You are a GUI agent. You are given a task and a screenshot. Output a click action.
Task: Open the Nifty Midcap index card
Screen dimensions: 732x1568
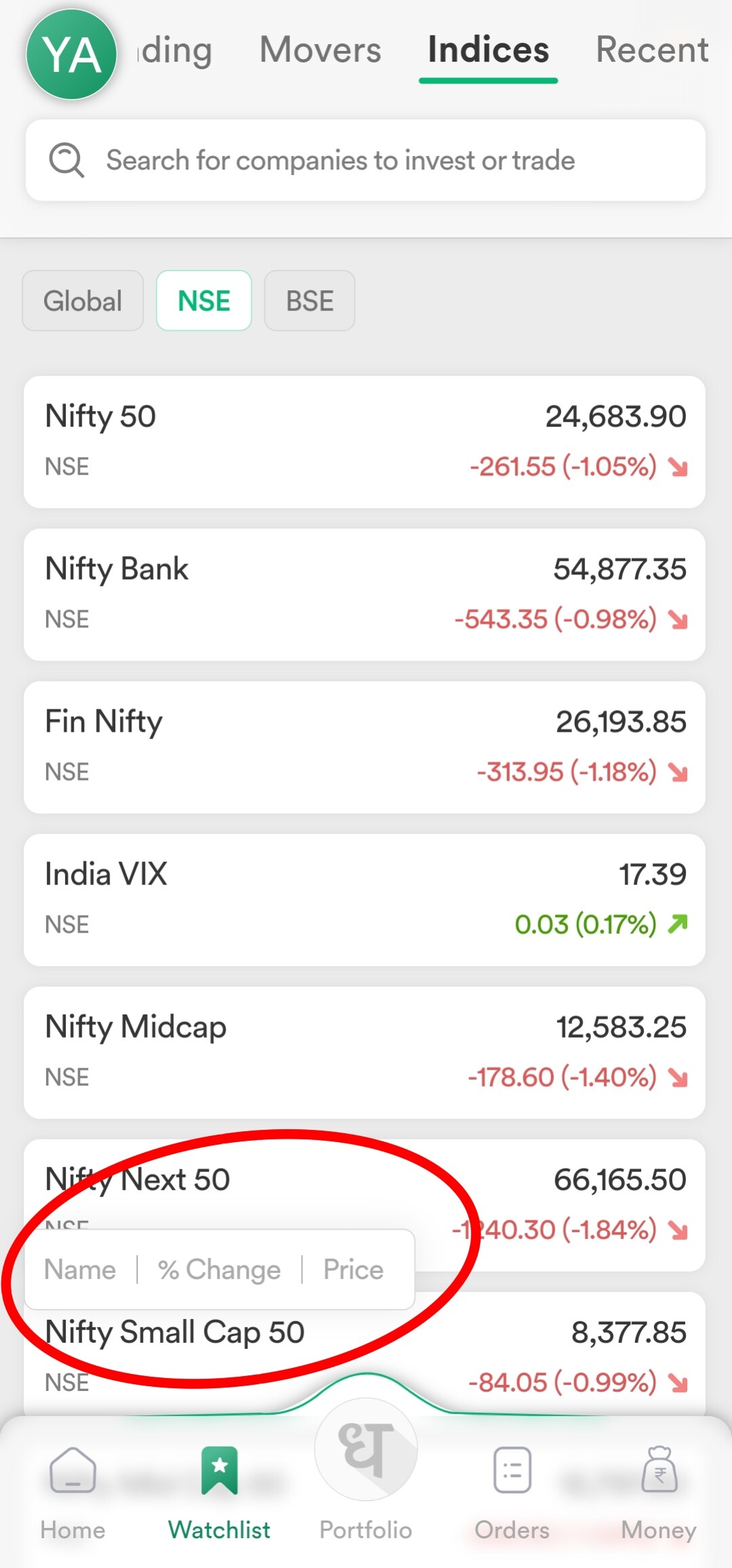pyautogui.click(x=365, y=1052)
